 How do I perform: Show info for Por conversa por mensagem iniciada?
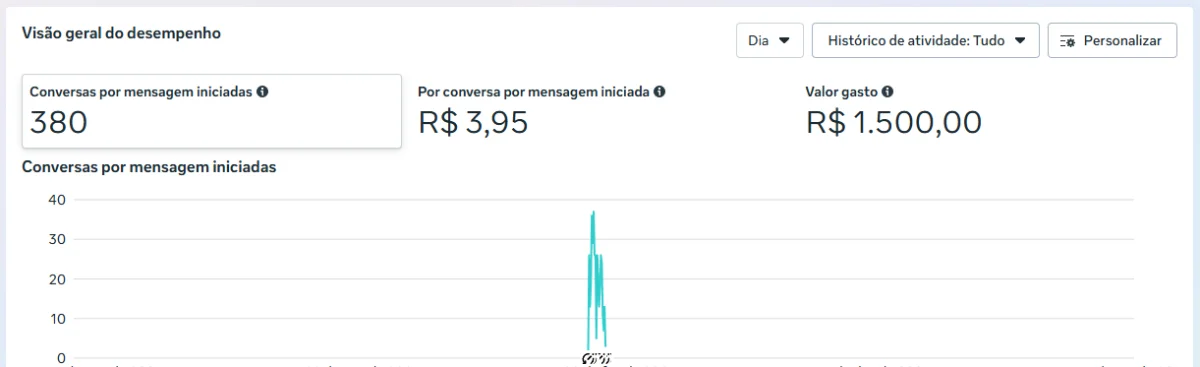point(660,91)
